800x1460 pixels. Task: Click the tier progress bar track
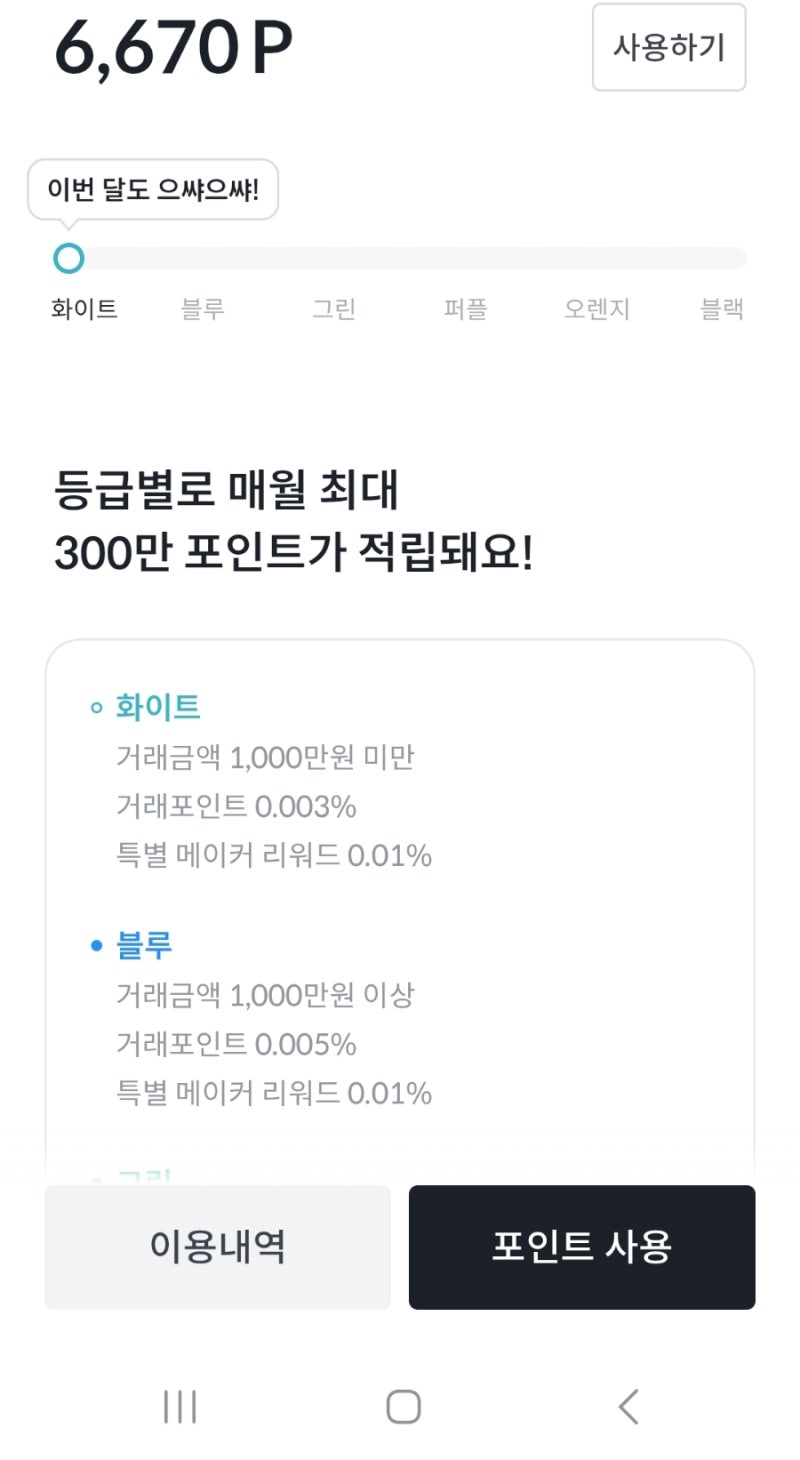click(400, 259)
